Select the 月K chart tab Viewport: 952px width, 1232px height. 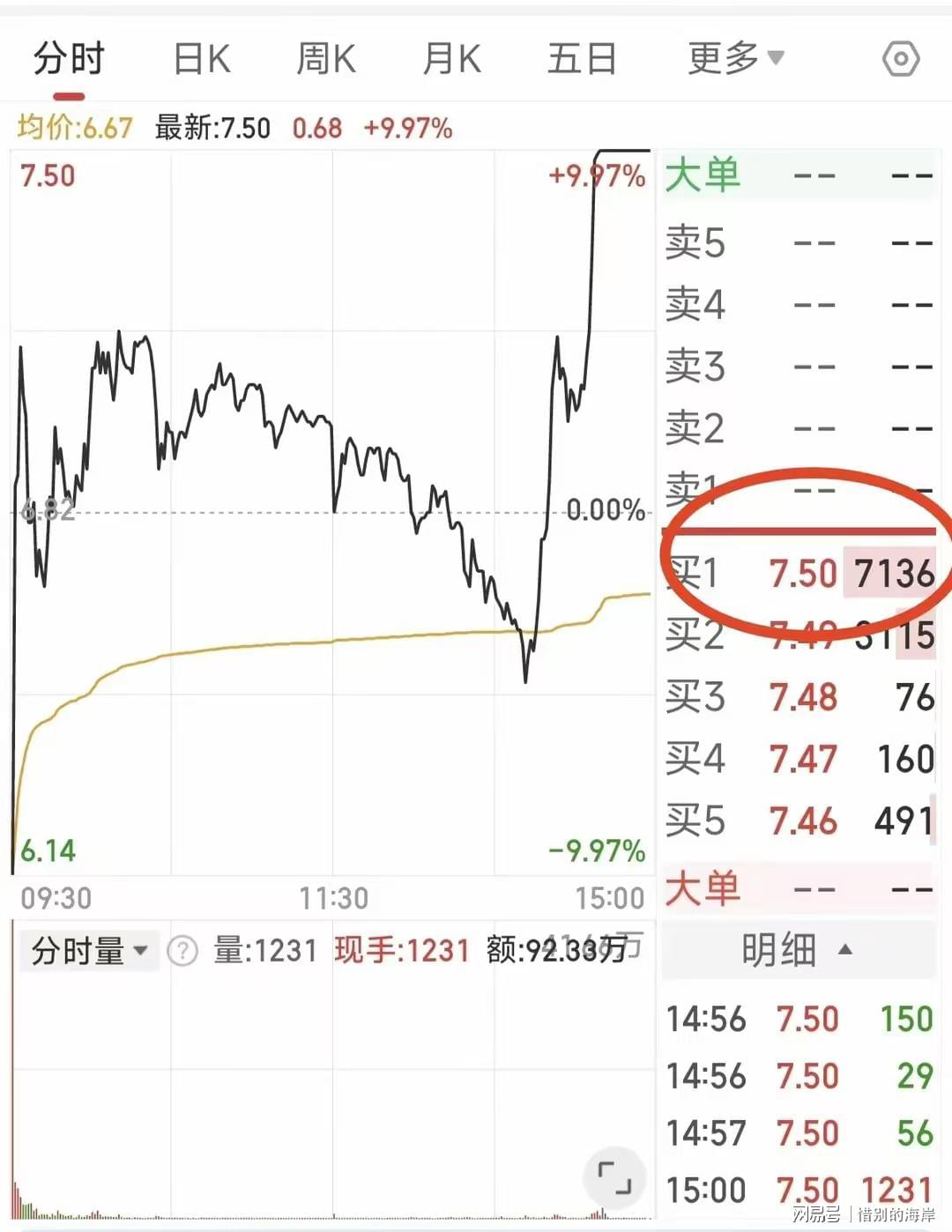[x=451, y=60]
